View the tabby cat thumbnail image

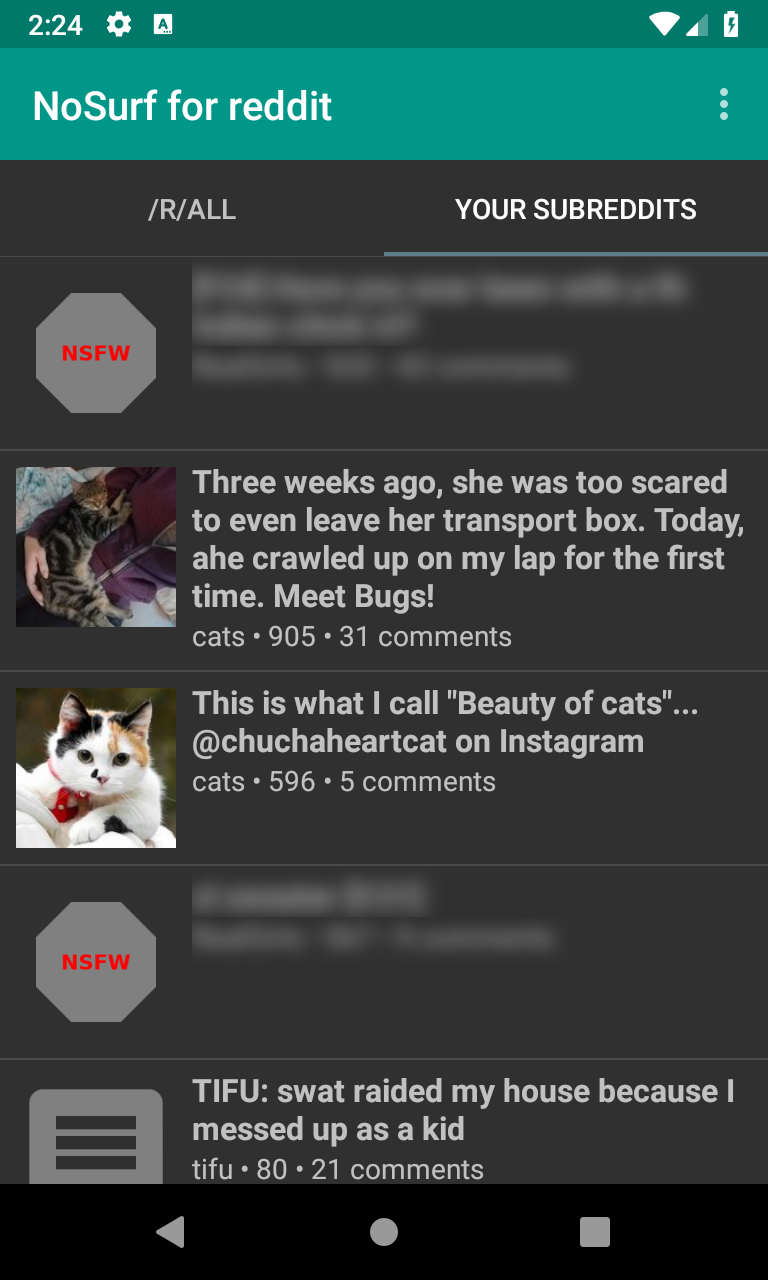[96, 547]
